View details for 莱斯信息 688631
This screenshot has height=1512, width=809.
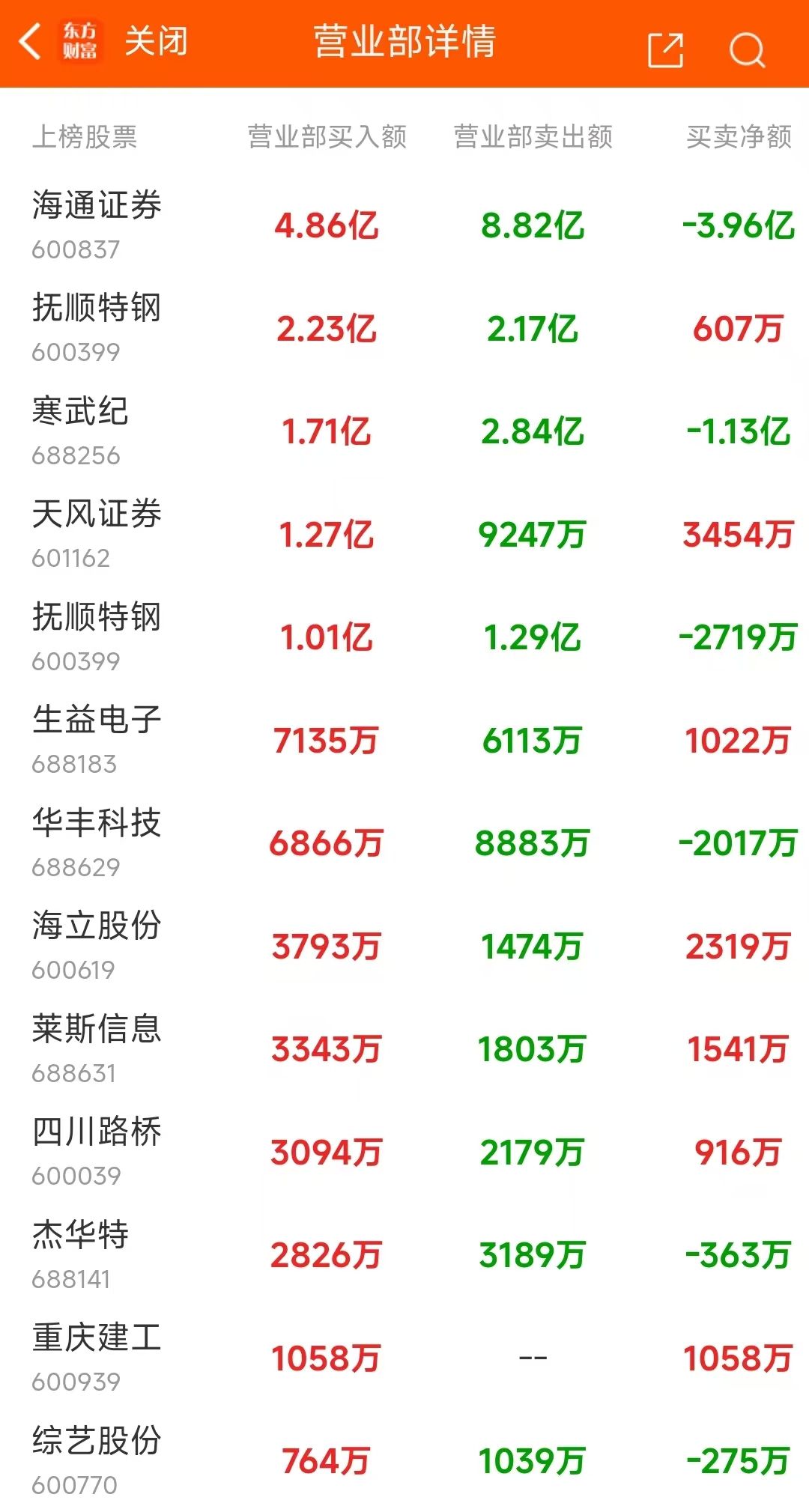click(x=404, y=1049)
